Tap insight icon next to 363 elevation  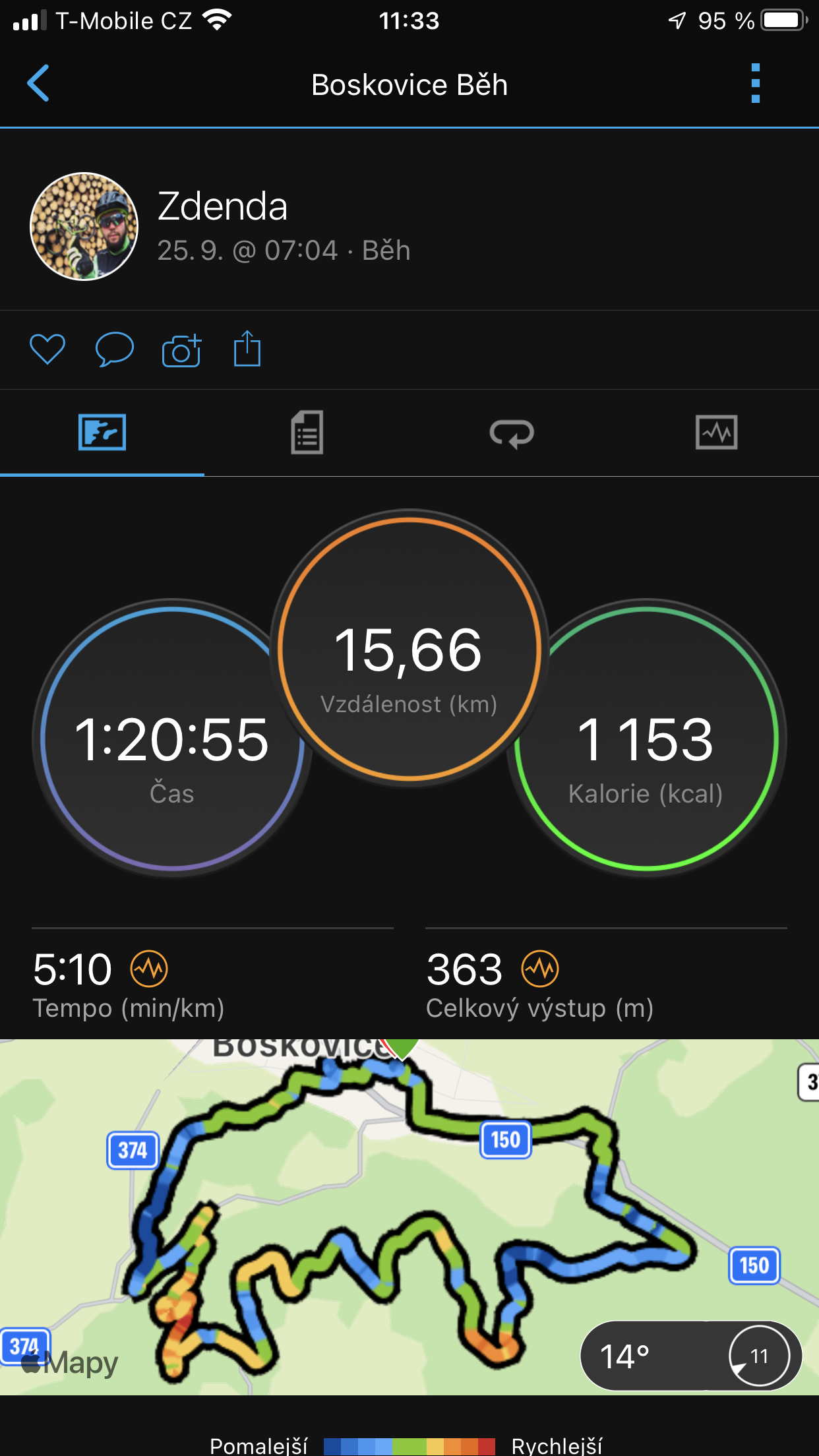click(540, 969)
